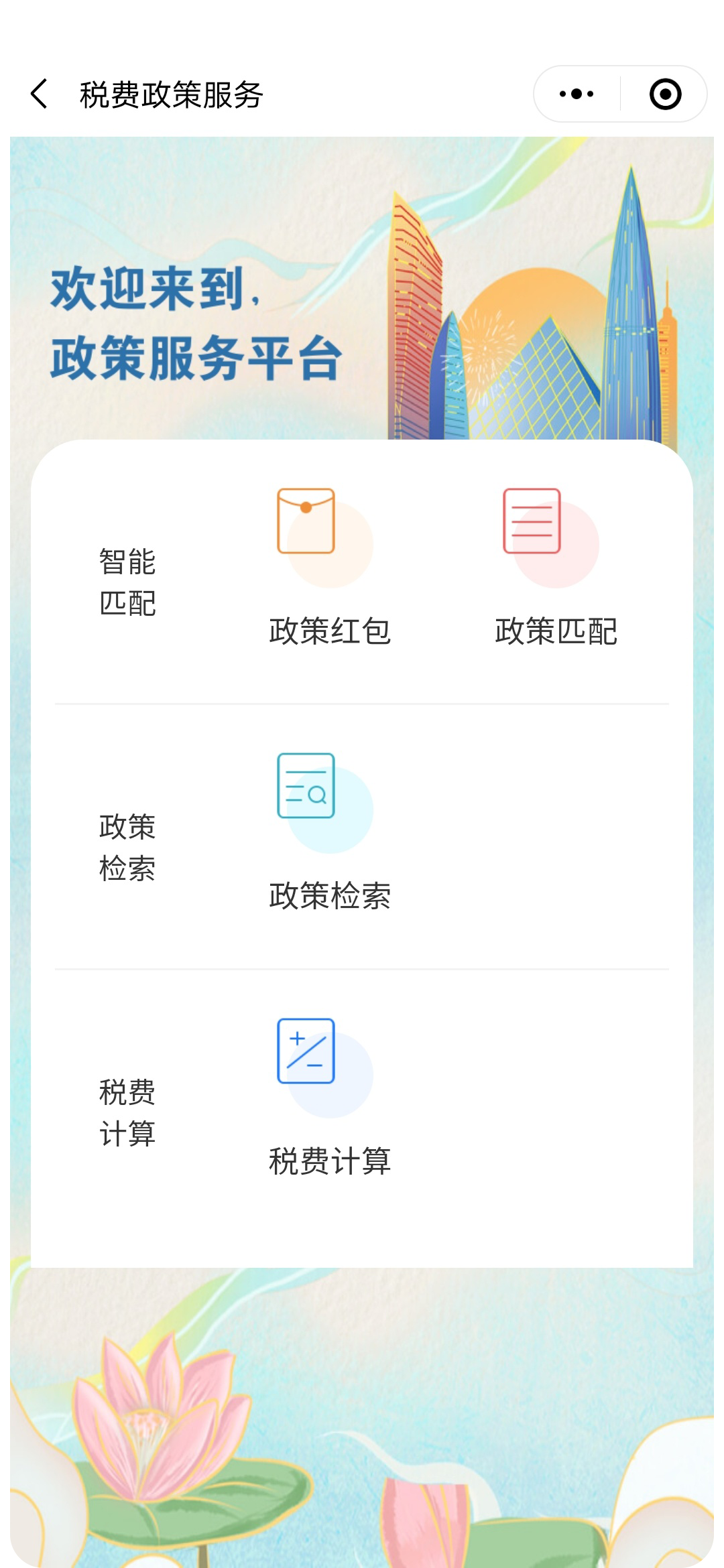Close the mini program via the circle button
This screenshot has height=1568, width=724.
click(665, 94)
